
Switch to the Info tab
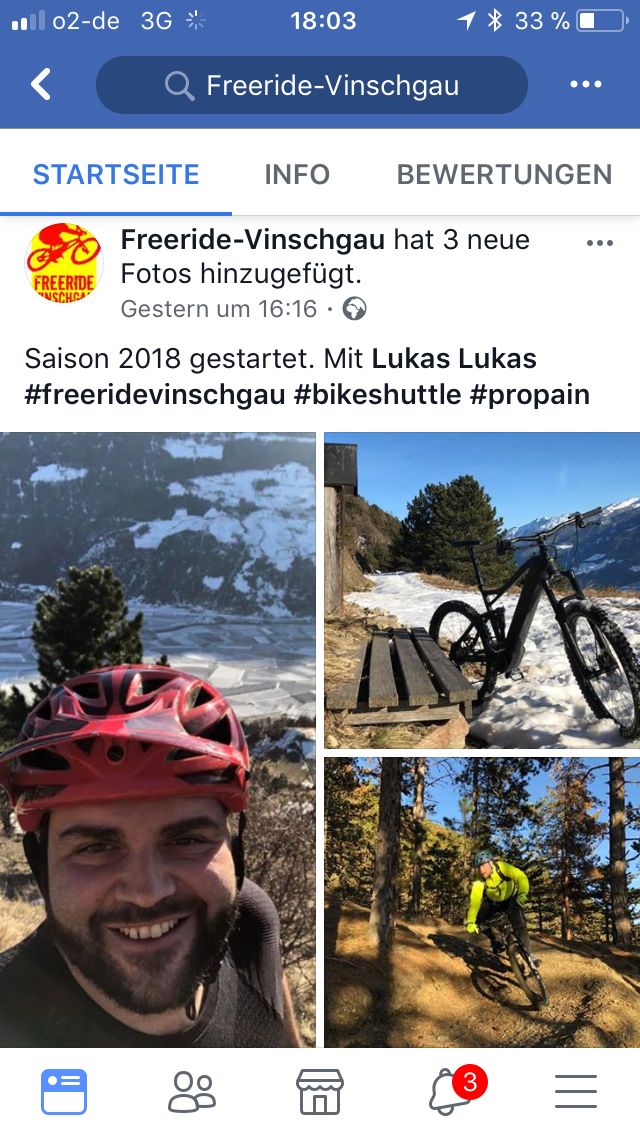pos(297,174)
